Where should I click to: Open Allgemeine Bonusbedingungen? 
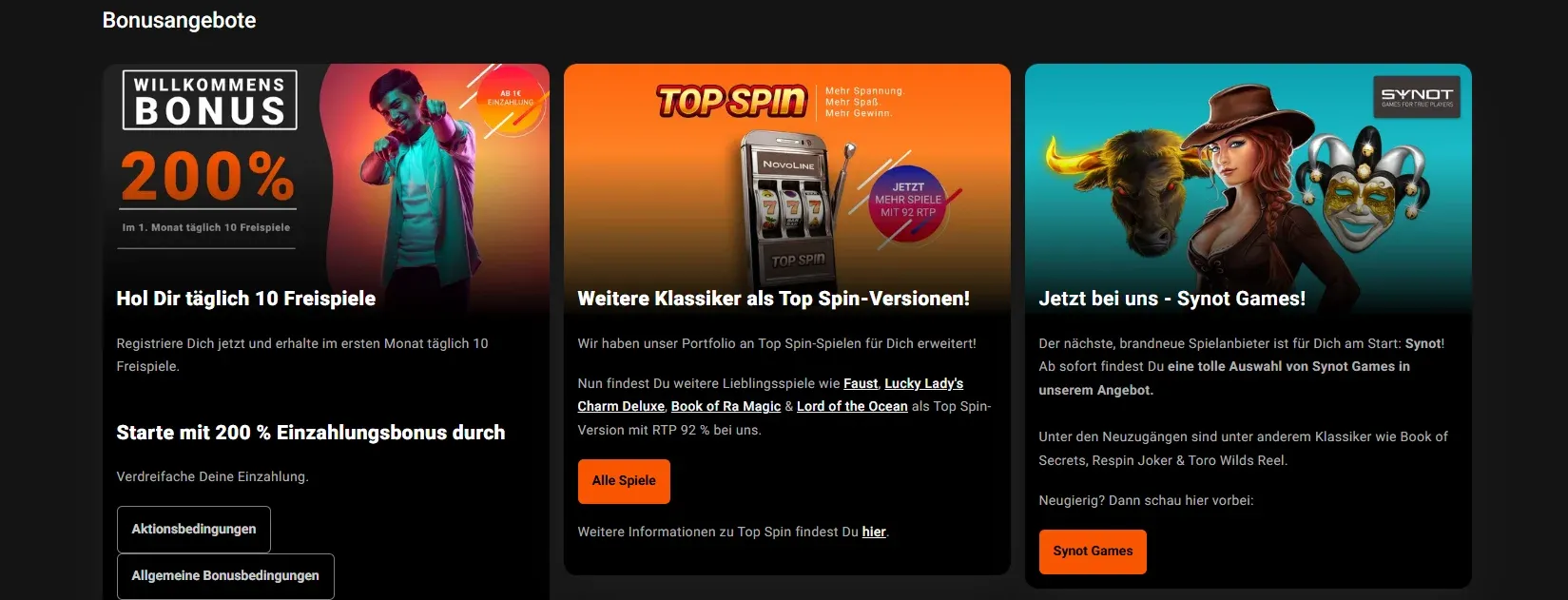pyautogui.click(x=225, y=576)
